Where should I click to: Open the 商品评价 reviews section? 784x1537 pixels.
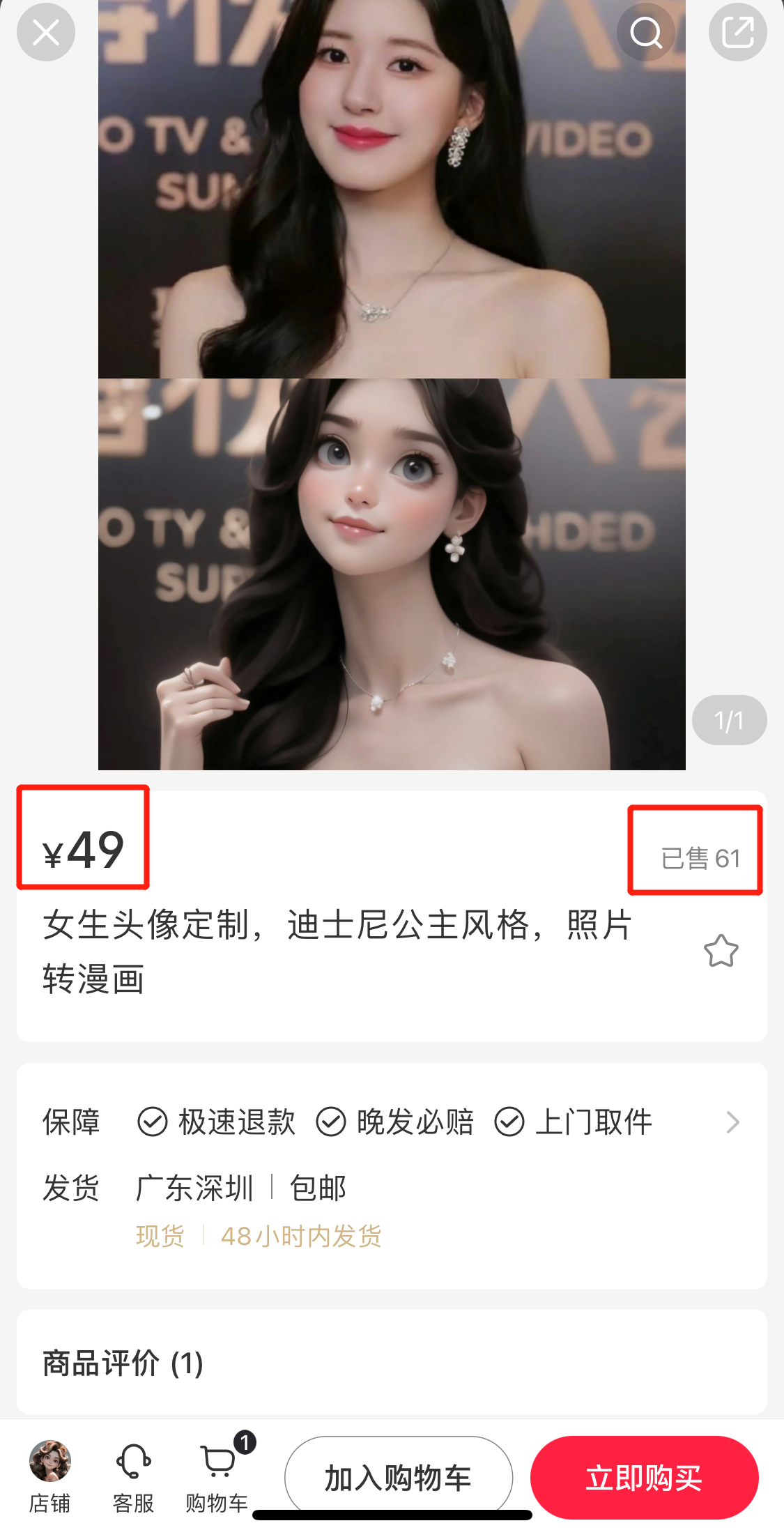pos(123,1363)
